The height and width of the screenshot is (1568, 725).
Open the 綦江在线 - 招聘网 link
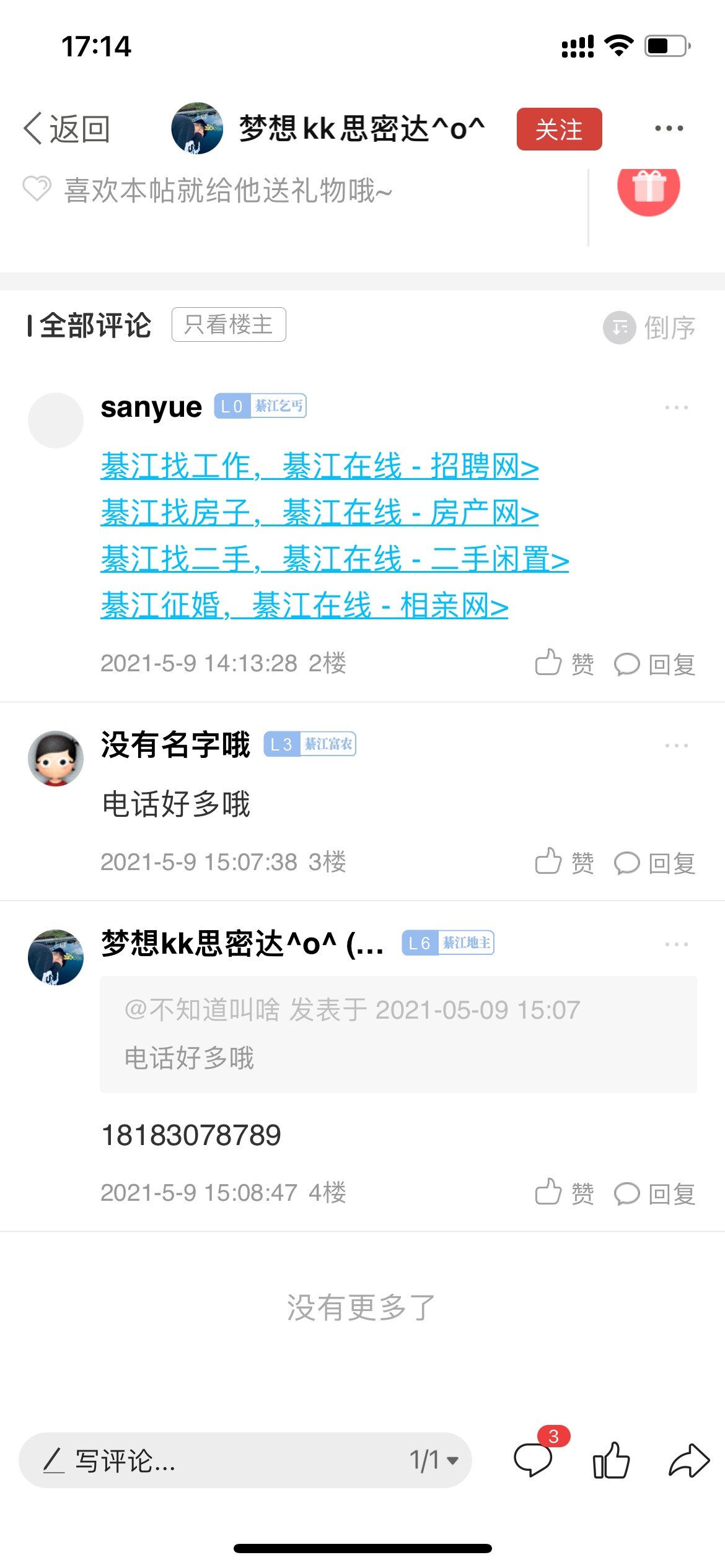pyautogui.click(x=319, y=466)
